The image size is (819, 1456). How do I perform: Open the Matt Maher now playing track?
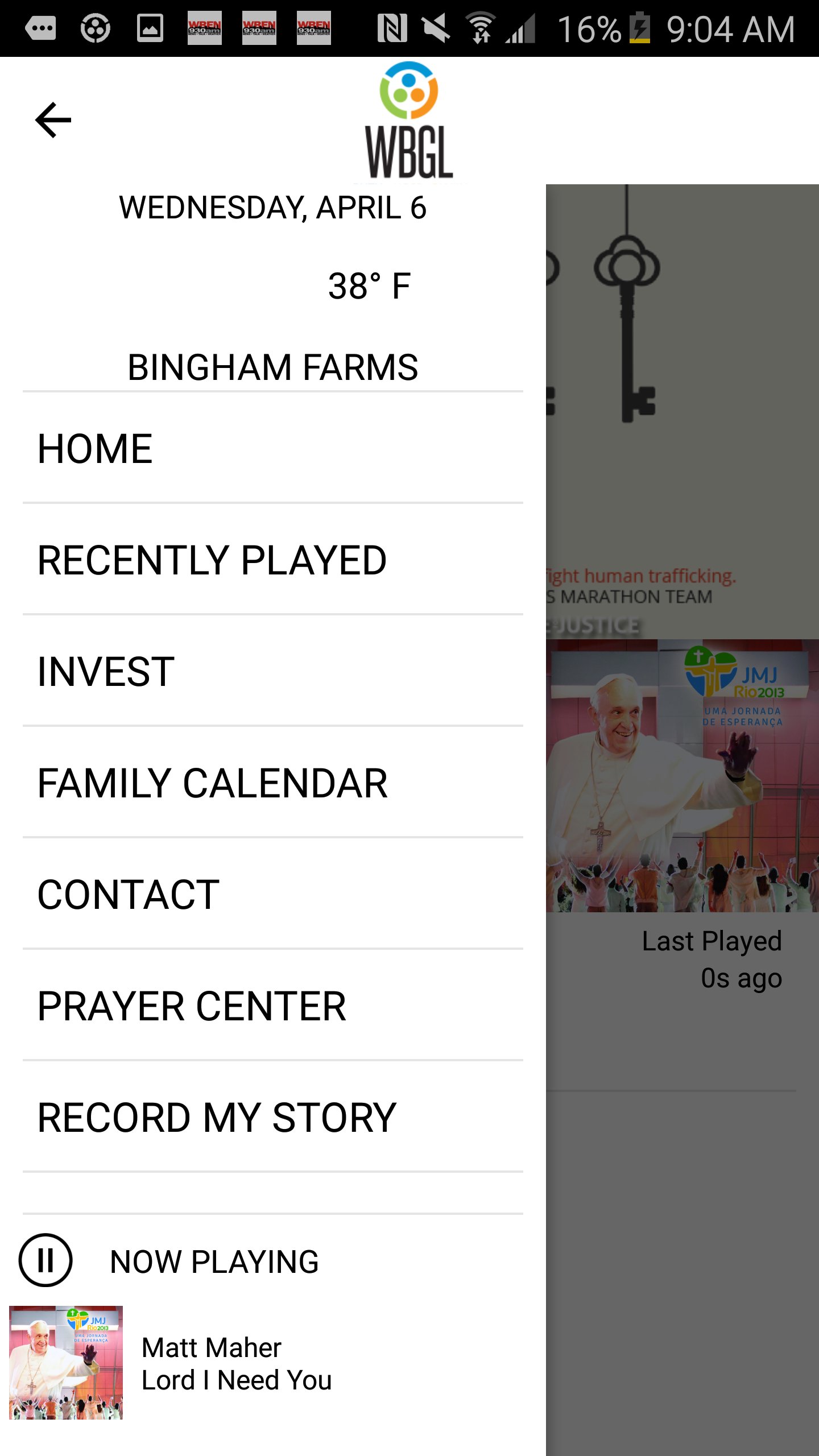click(x=236, y=1363)
